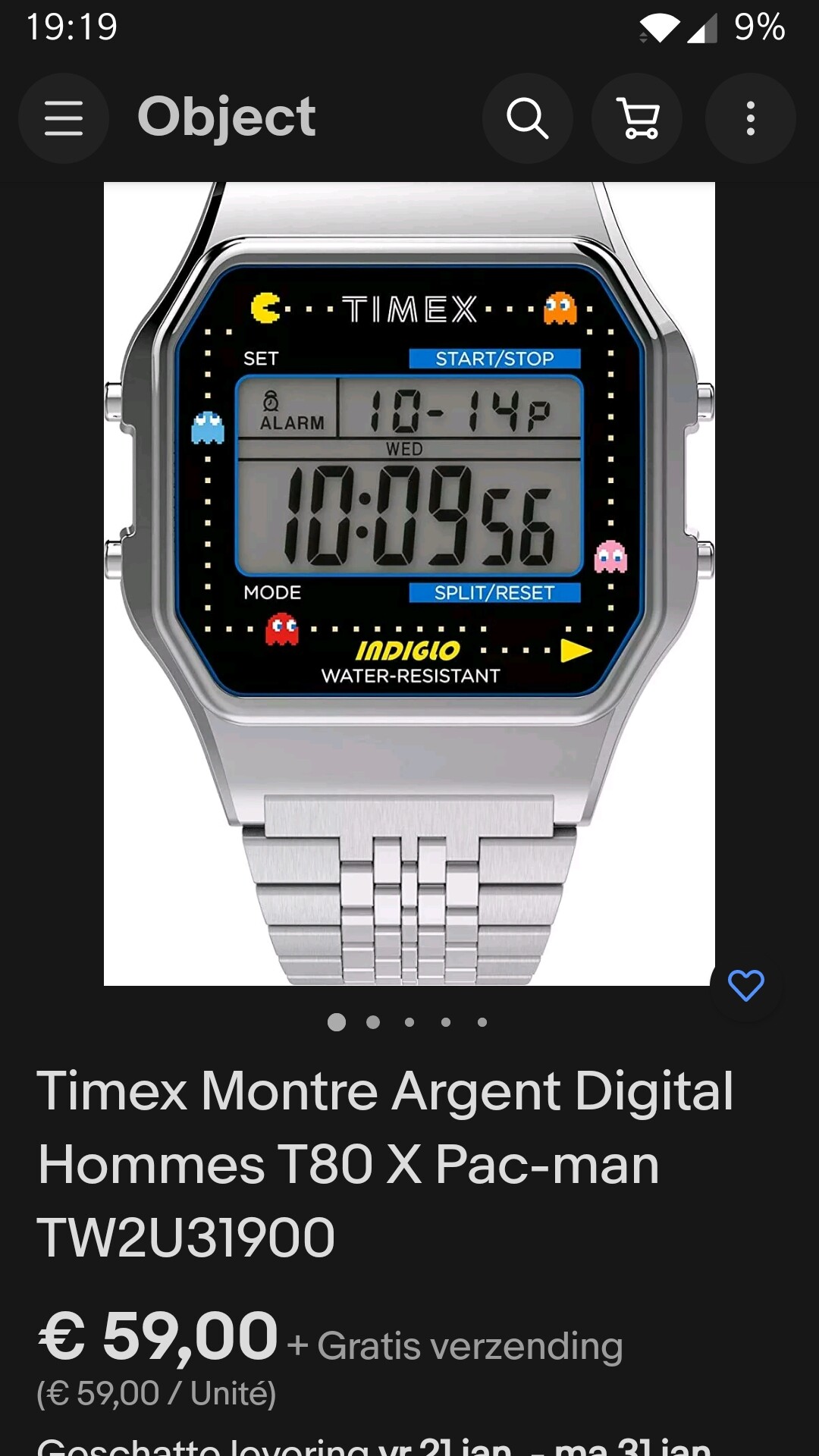Open the Timex watch product image
This screenshot has height=1456, width=819.
point(409,584)
